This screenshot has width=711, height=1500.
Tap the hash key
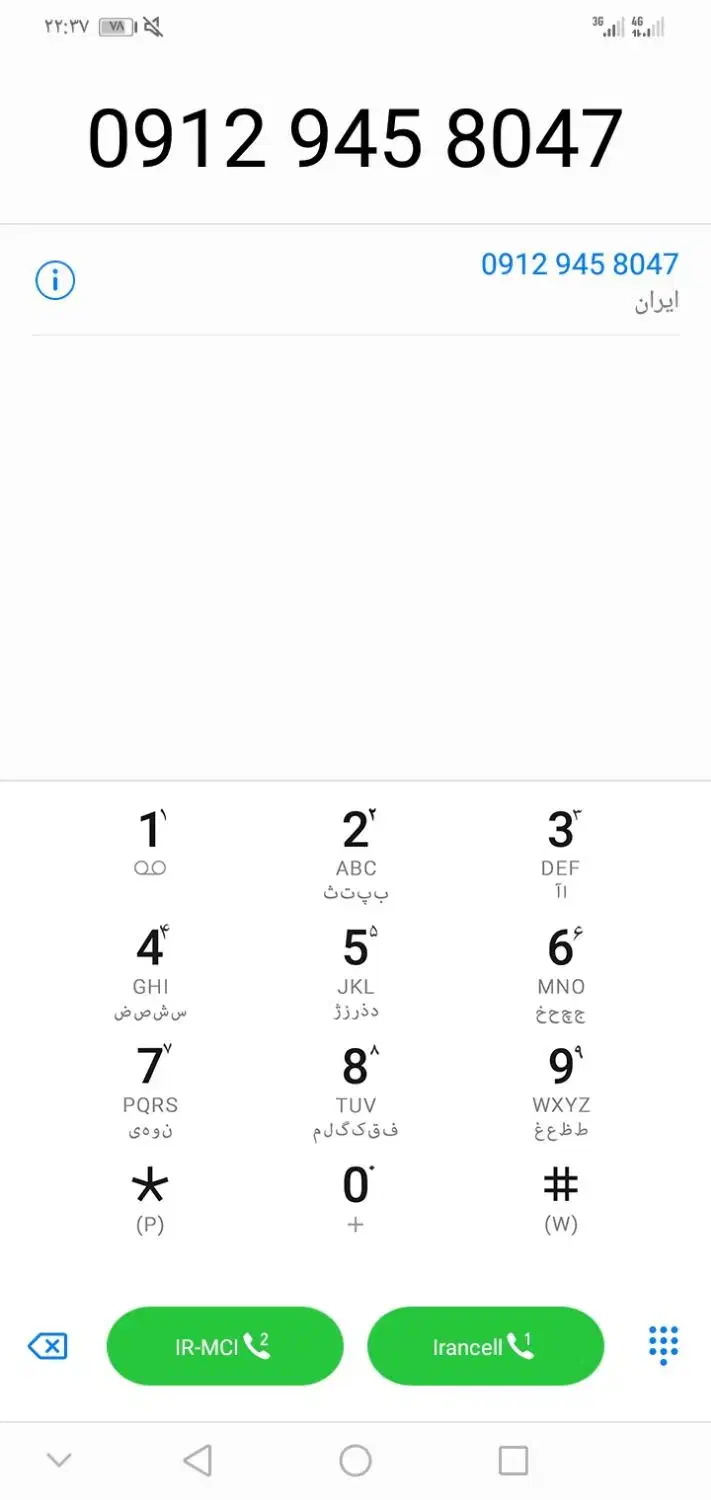pos(561,1200)
